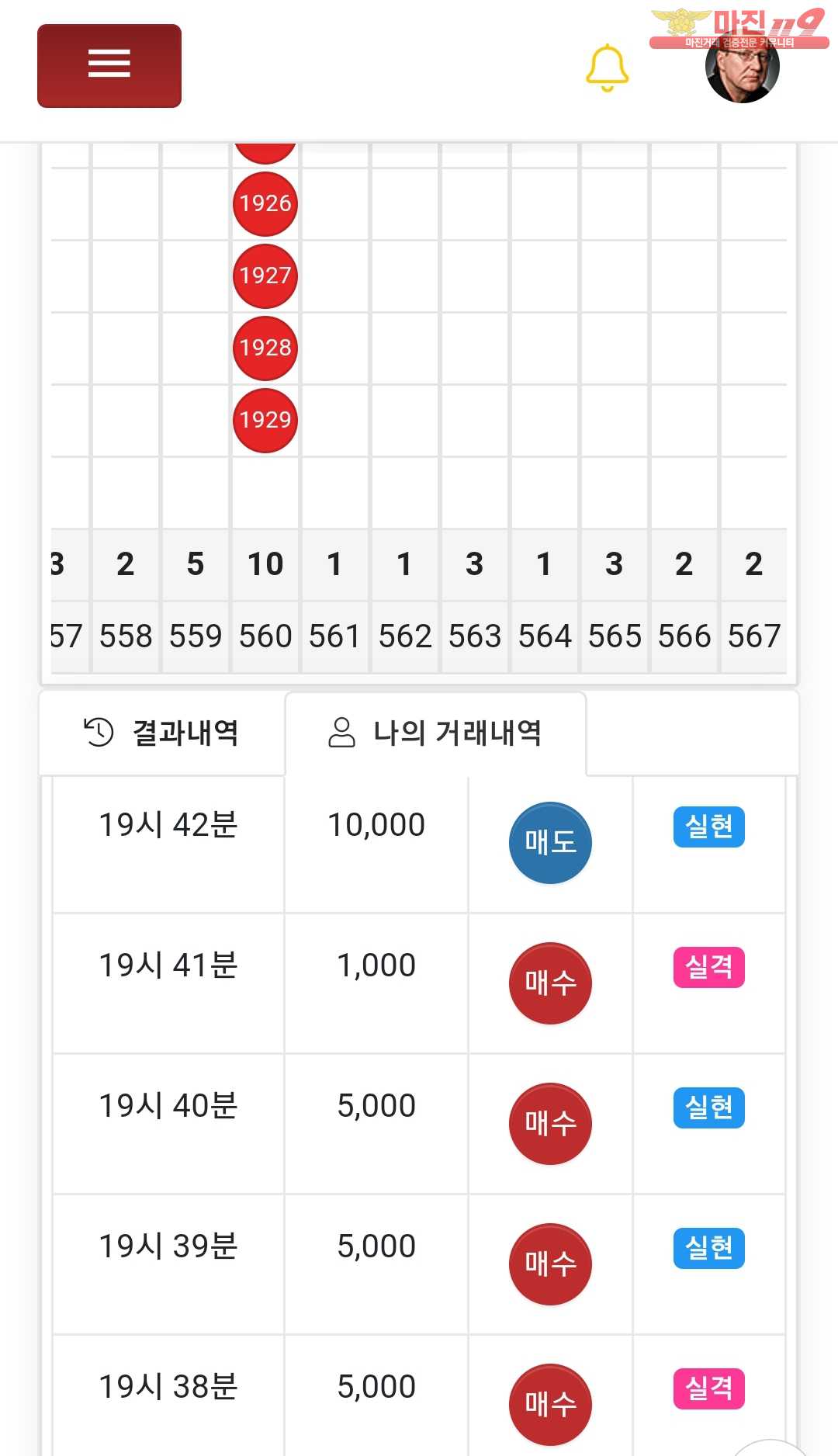Open the hamburger menu button

point(109,65)
